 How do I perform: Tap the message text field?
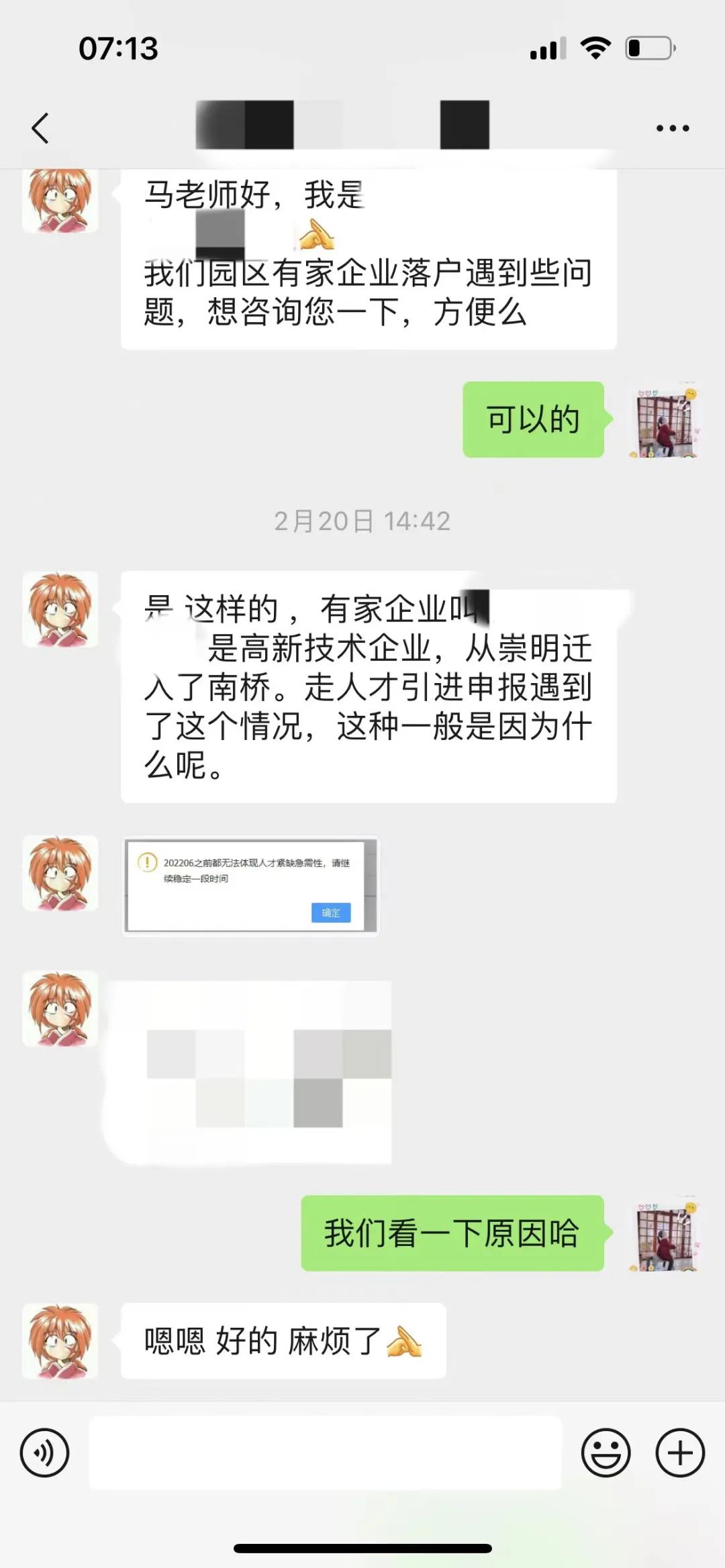tap(325, 1453)
